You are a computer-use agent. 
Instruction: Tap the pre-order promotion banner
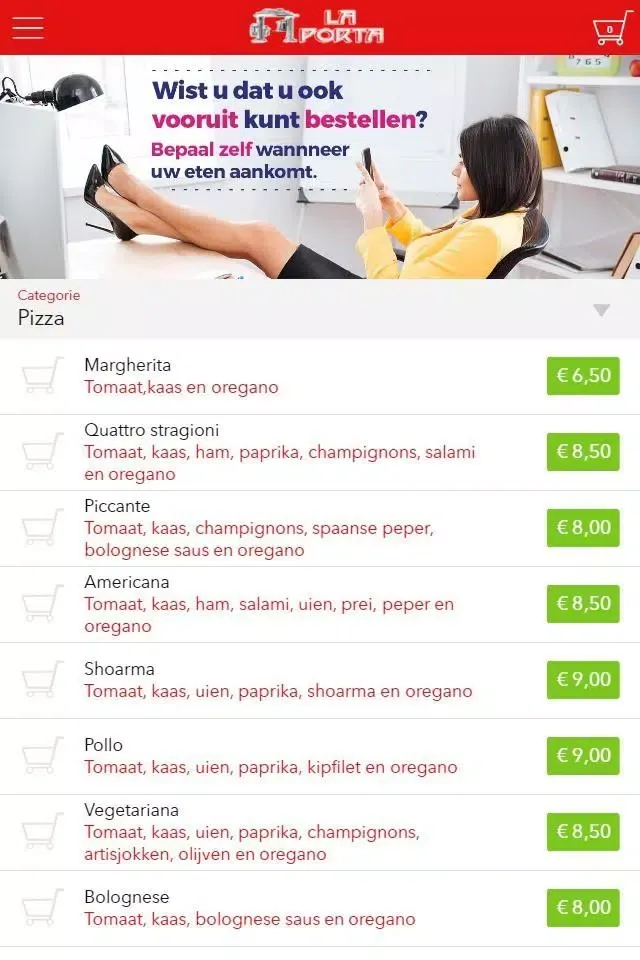[320, 167]
